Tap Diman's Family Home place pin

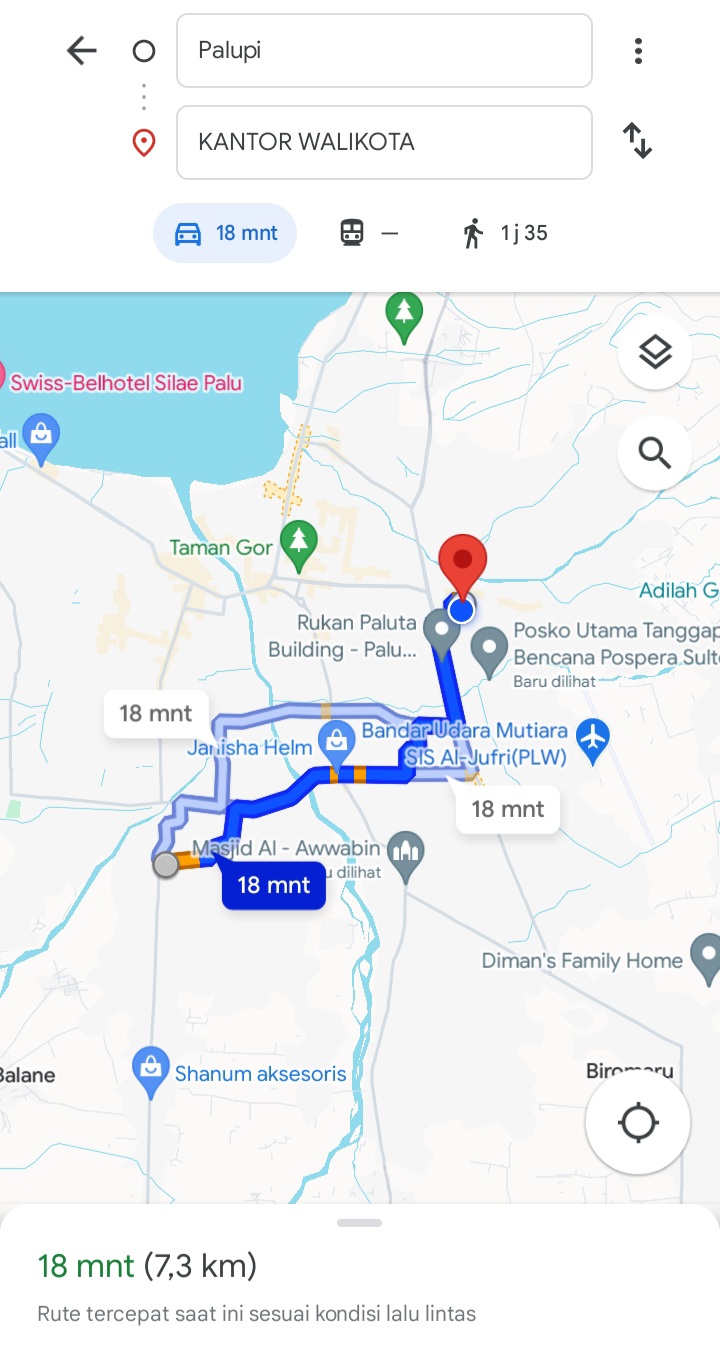click(706, 959)
